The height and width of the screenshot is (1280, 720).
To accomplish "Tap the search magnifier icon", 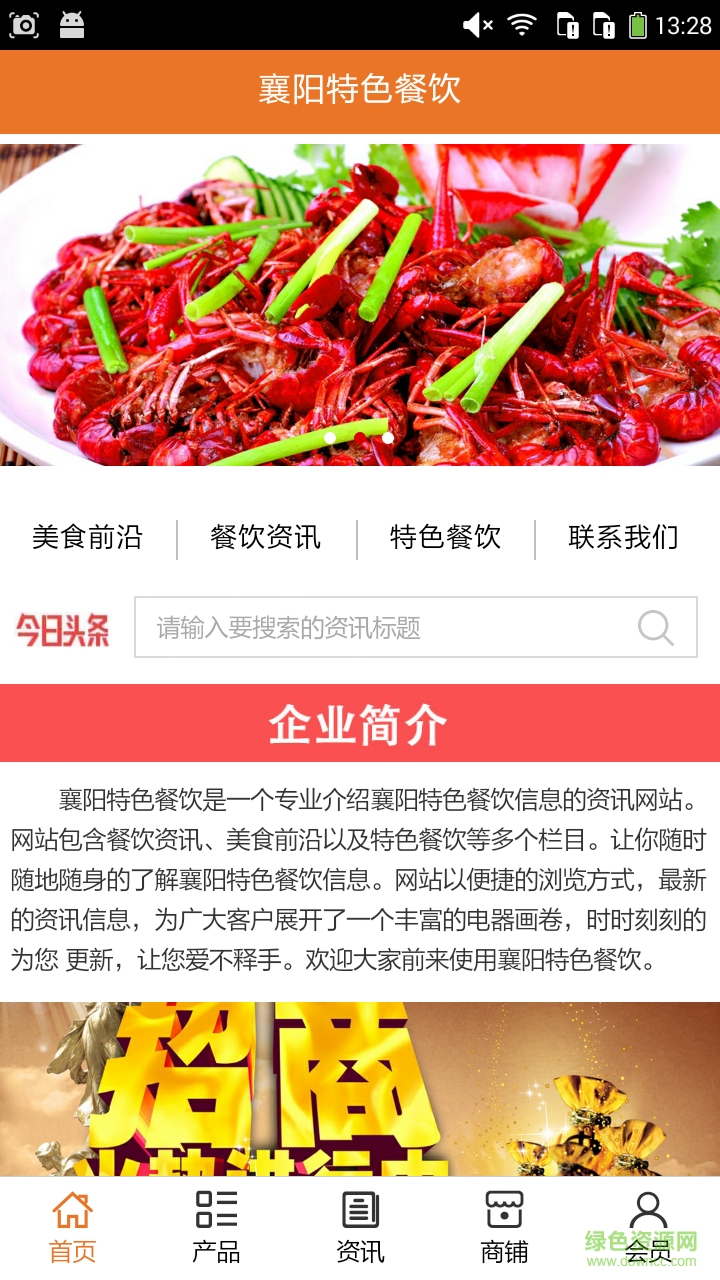I will [655, 627].
